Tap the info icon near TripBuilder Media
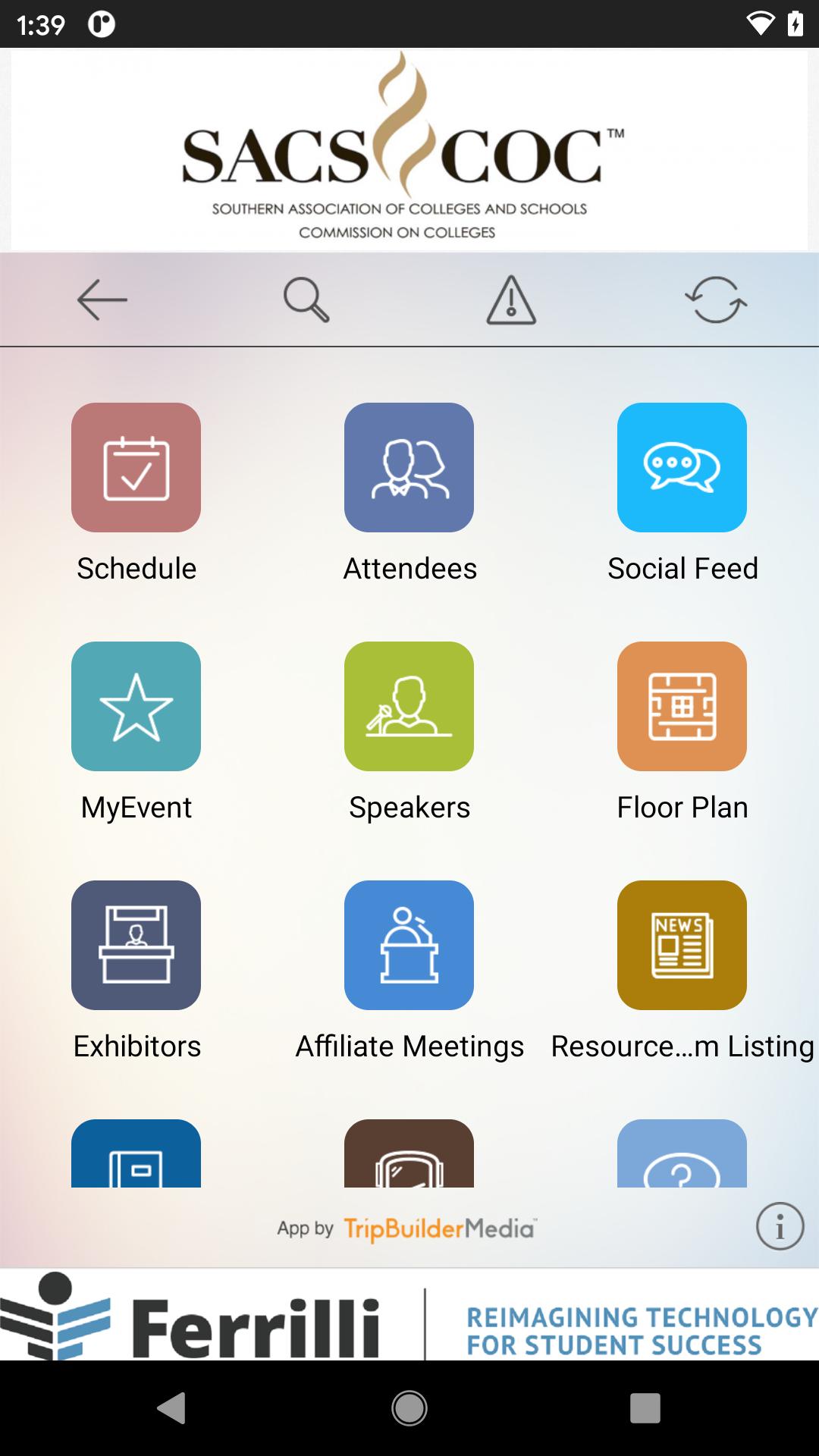 tap(780, 1226)
